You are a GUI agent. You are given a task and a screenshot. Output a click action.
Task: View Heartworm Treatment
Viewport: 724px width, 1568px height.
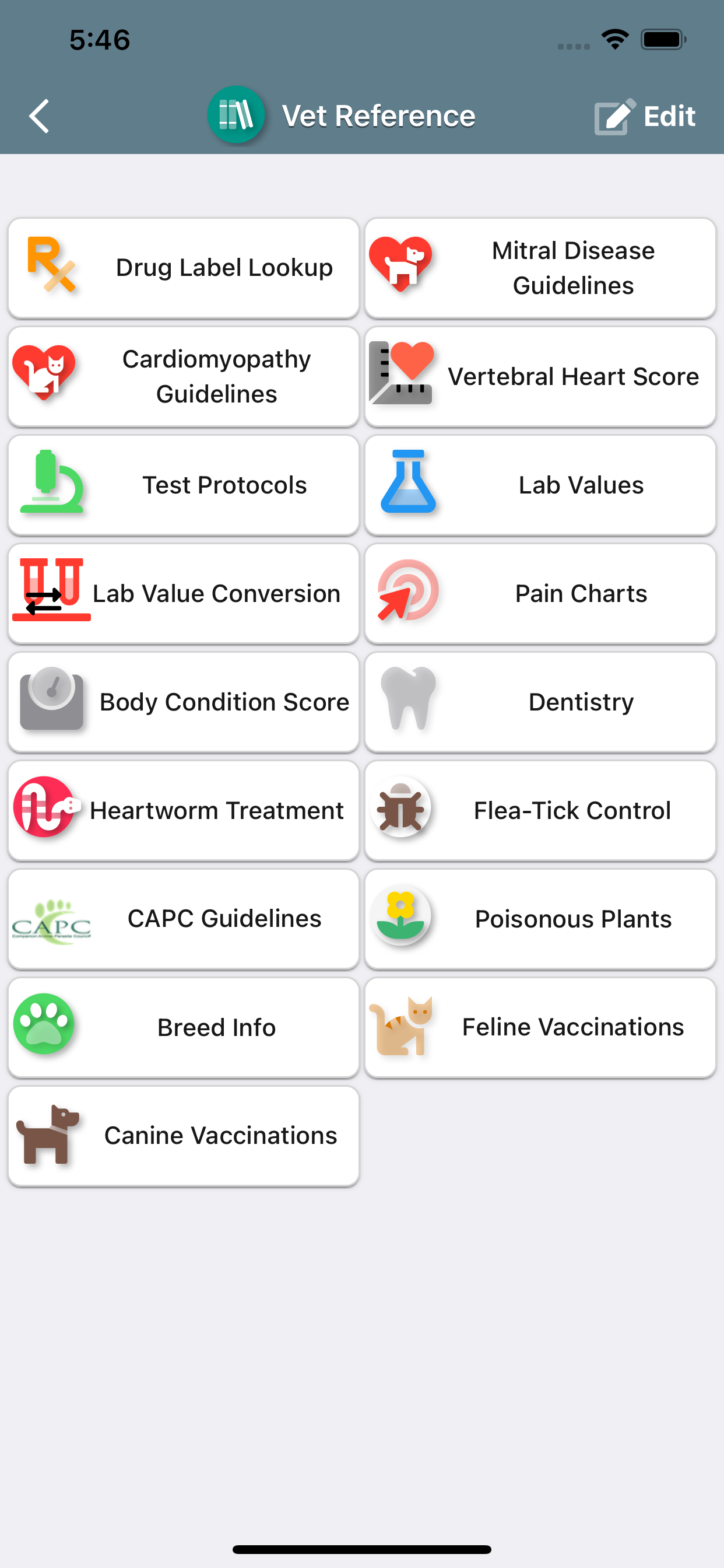click(183, 810)
